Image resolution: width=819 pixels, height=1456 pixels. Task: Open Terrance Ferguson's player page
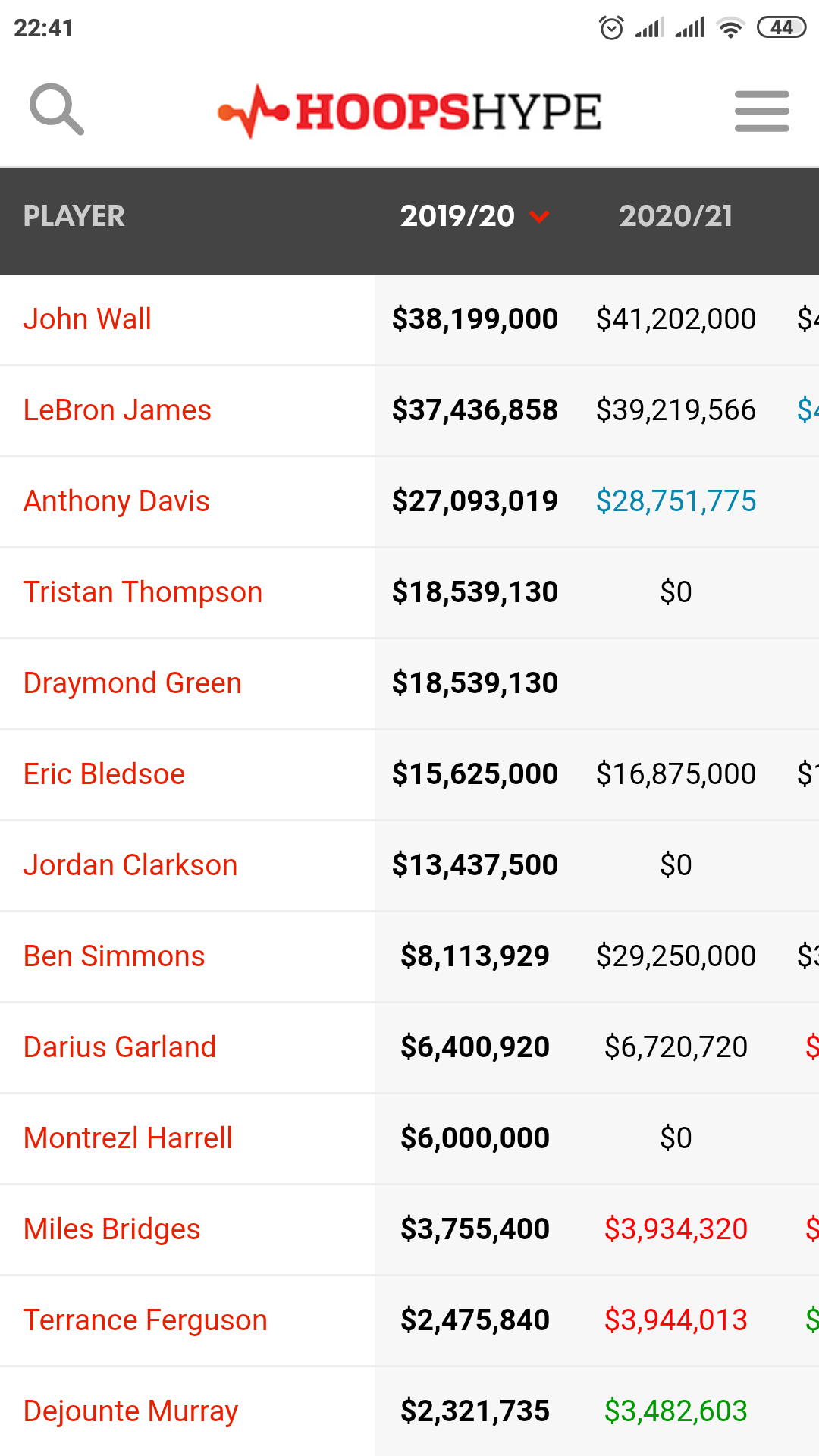coord(146,1320)
